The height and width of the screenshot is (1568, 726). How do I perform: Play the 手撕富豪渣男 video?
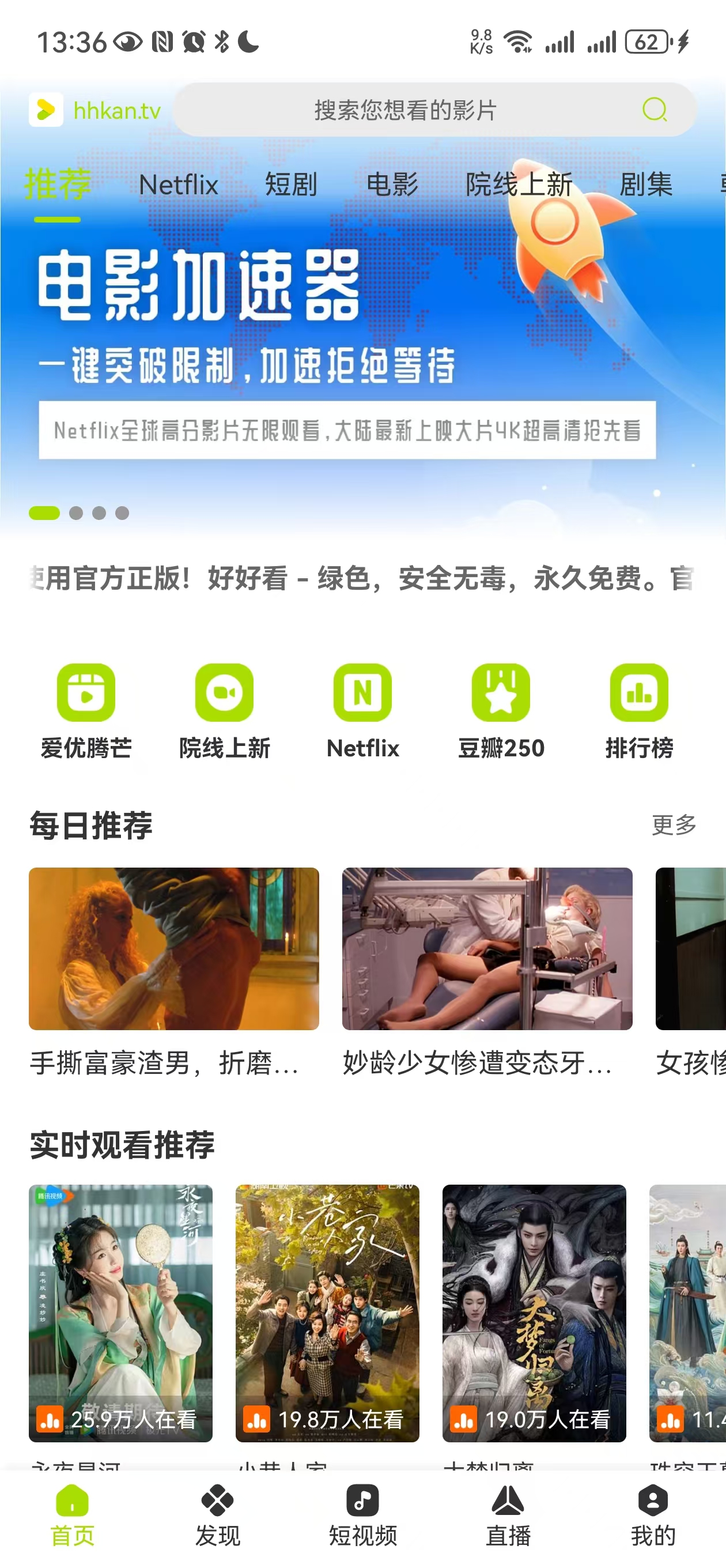[173, 948]
